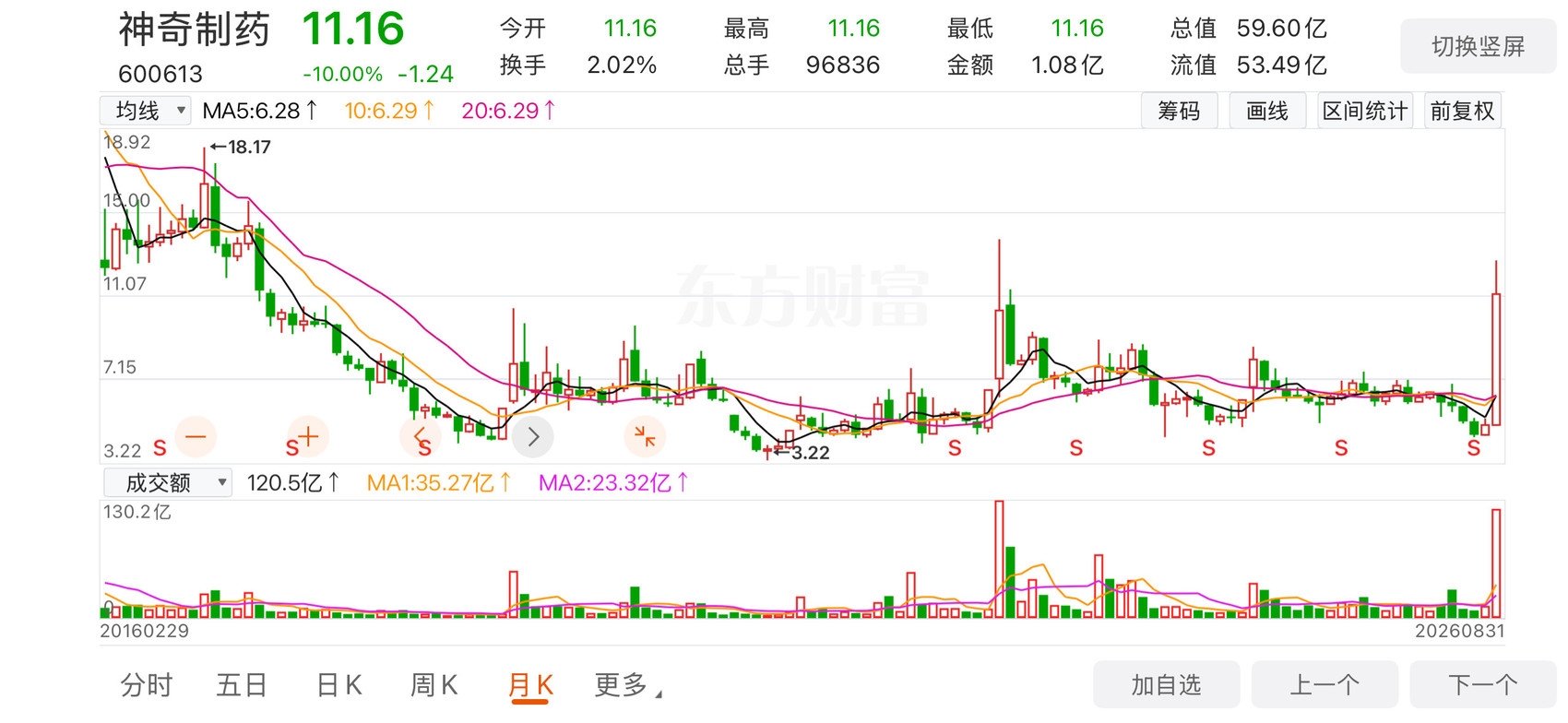Select the 画线 drawing tool
The width and height of the screenshot is (1568, 723).
click(x=1267, y=111)
